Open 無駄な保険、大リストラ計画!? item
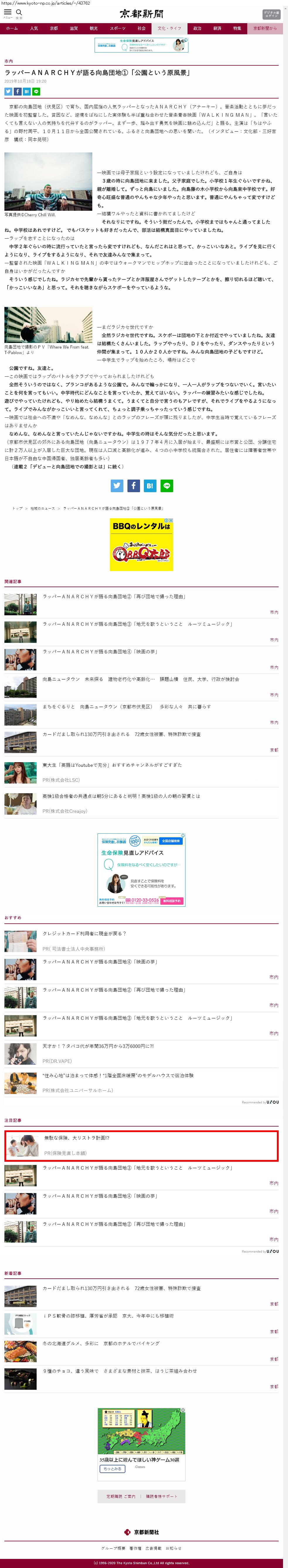The height and width of the screenshot is (1568, 288). click(x=77, y=1138)
